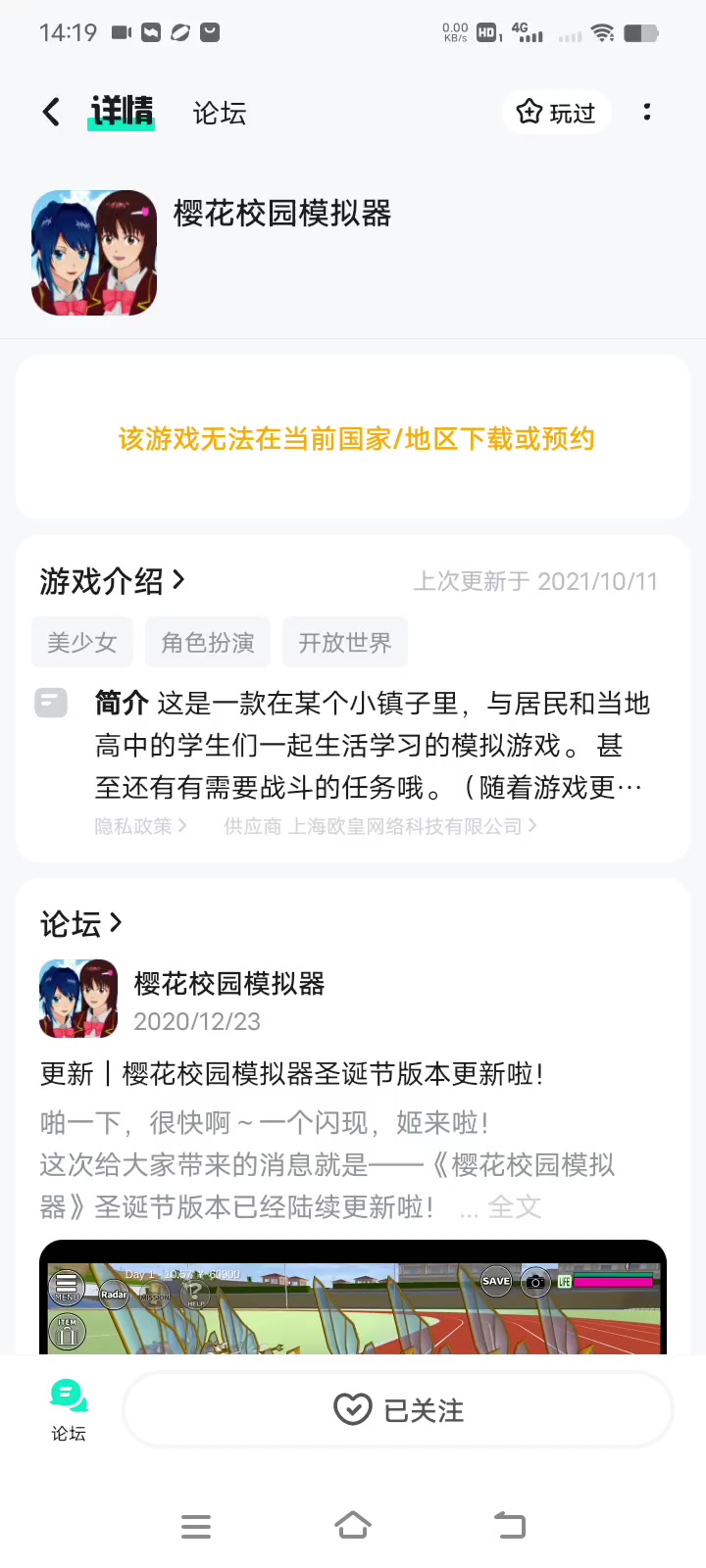Tap the 论坛 icon in bottom bar
Screen dimensions: 706x1568
coord(69,1409)
